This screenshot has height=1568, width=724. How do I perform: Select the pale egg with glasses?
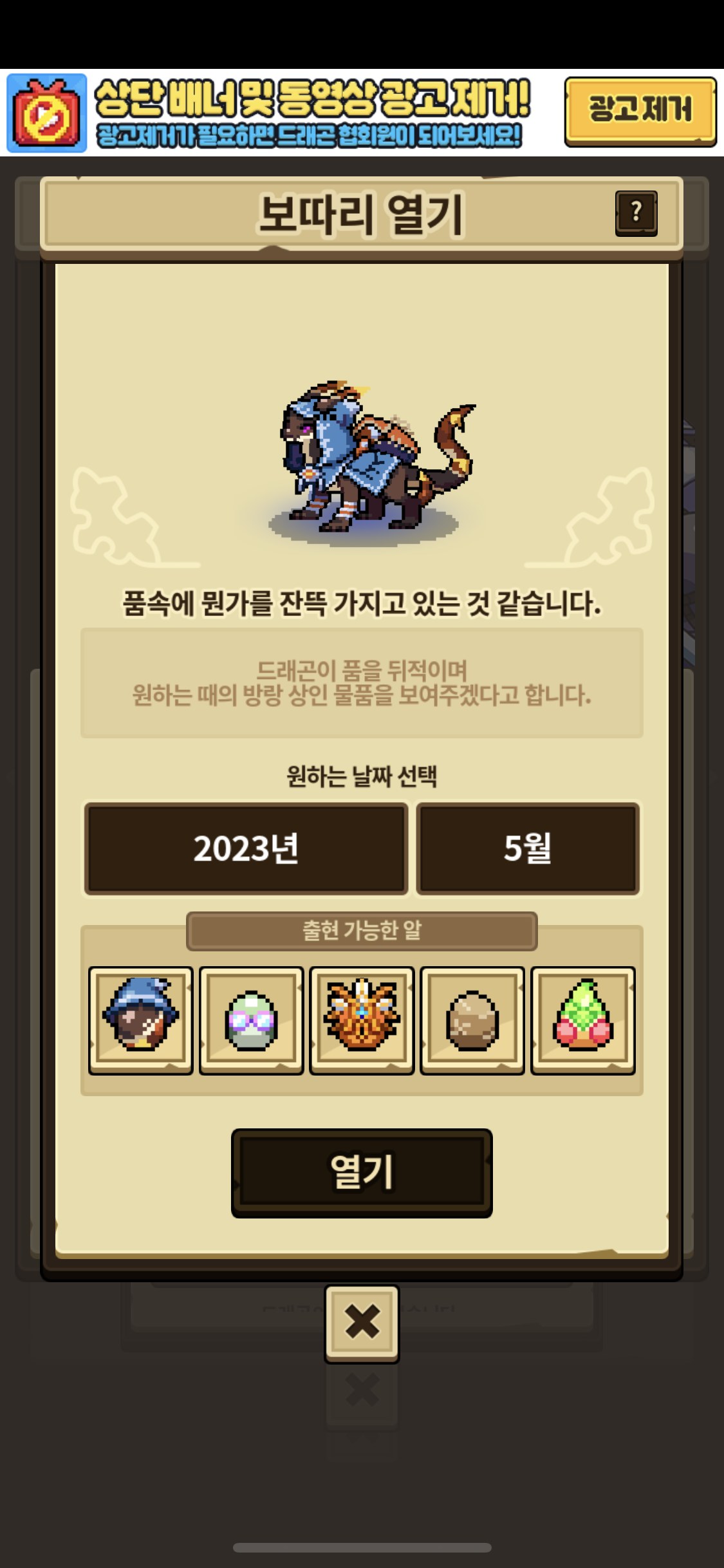pos(251,1020)
